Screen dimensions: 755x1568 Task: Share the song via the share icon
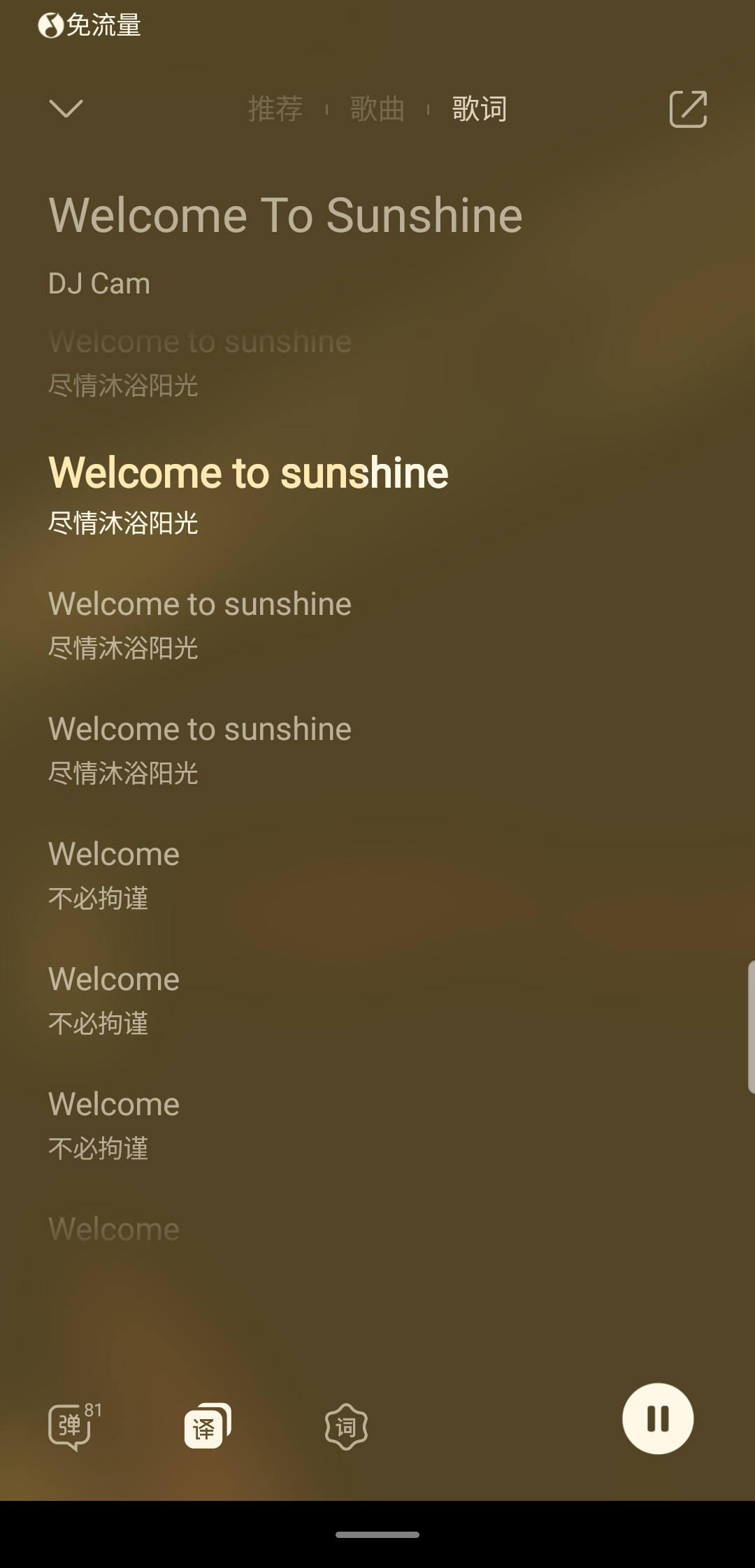coord(688,109)
